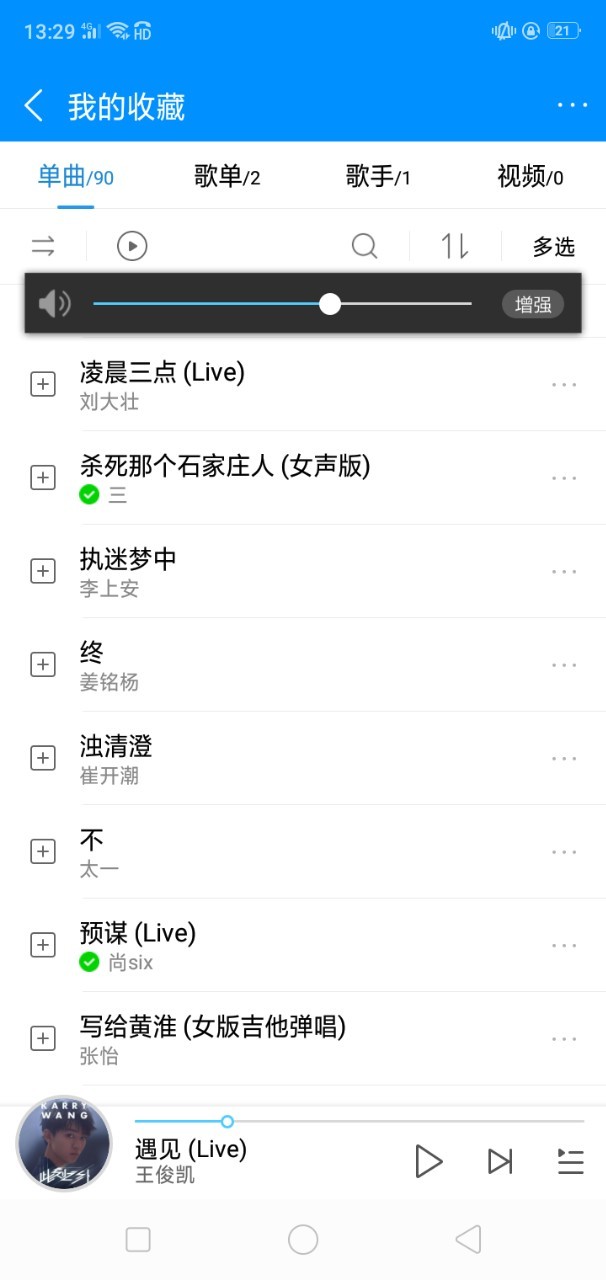Play all songs with the circled play icon
Viewport: 606px width, 1280px height.
132,246
